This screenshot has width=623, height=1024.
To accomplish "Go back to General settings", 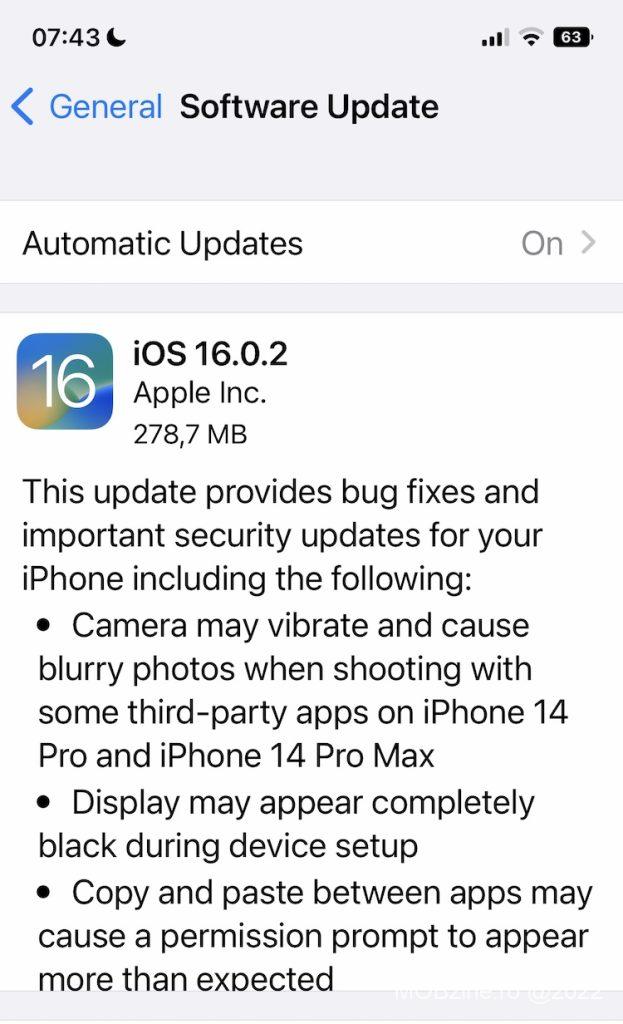I will [86, 107].
